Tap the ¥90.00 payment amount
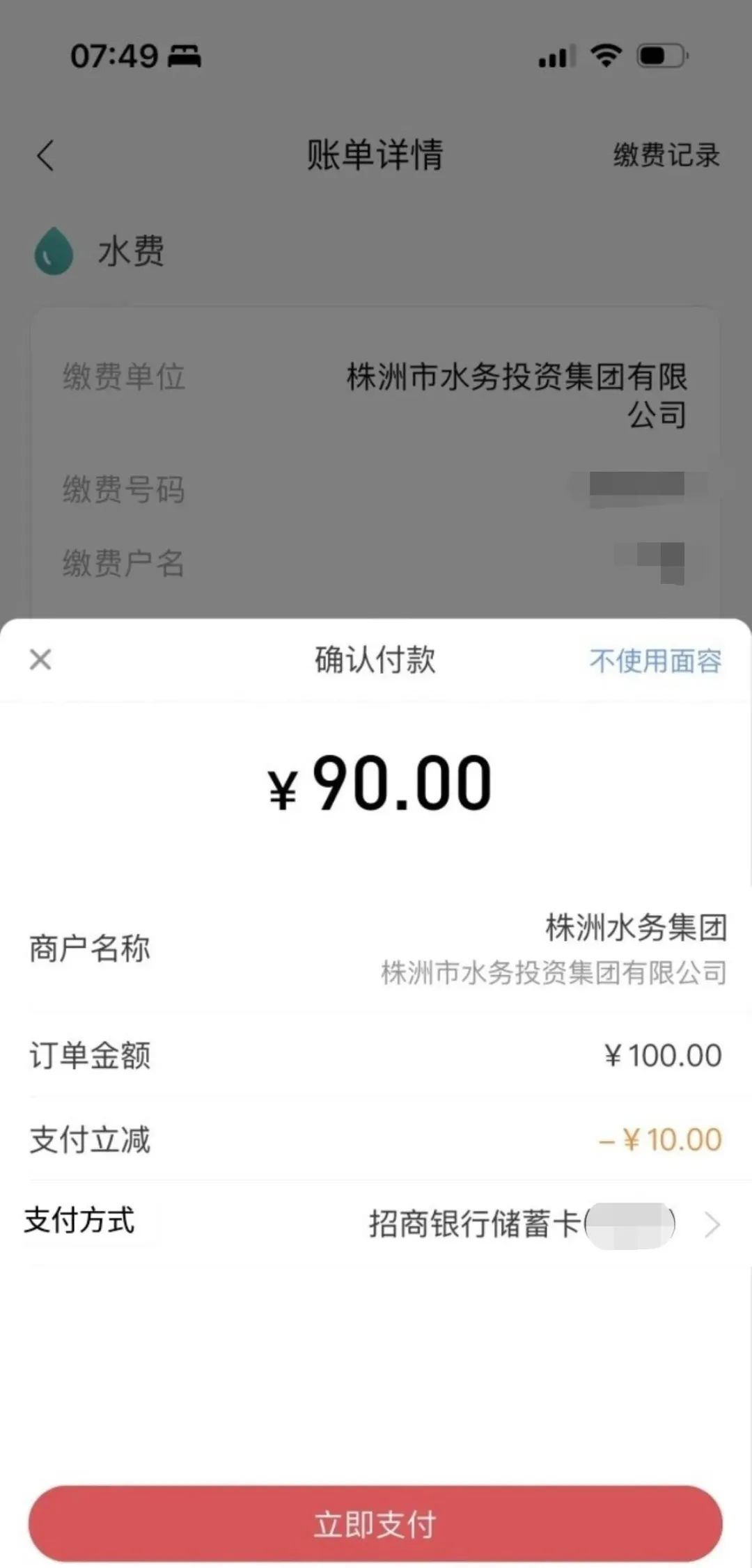 [x=376, y=781]
